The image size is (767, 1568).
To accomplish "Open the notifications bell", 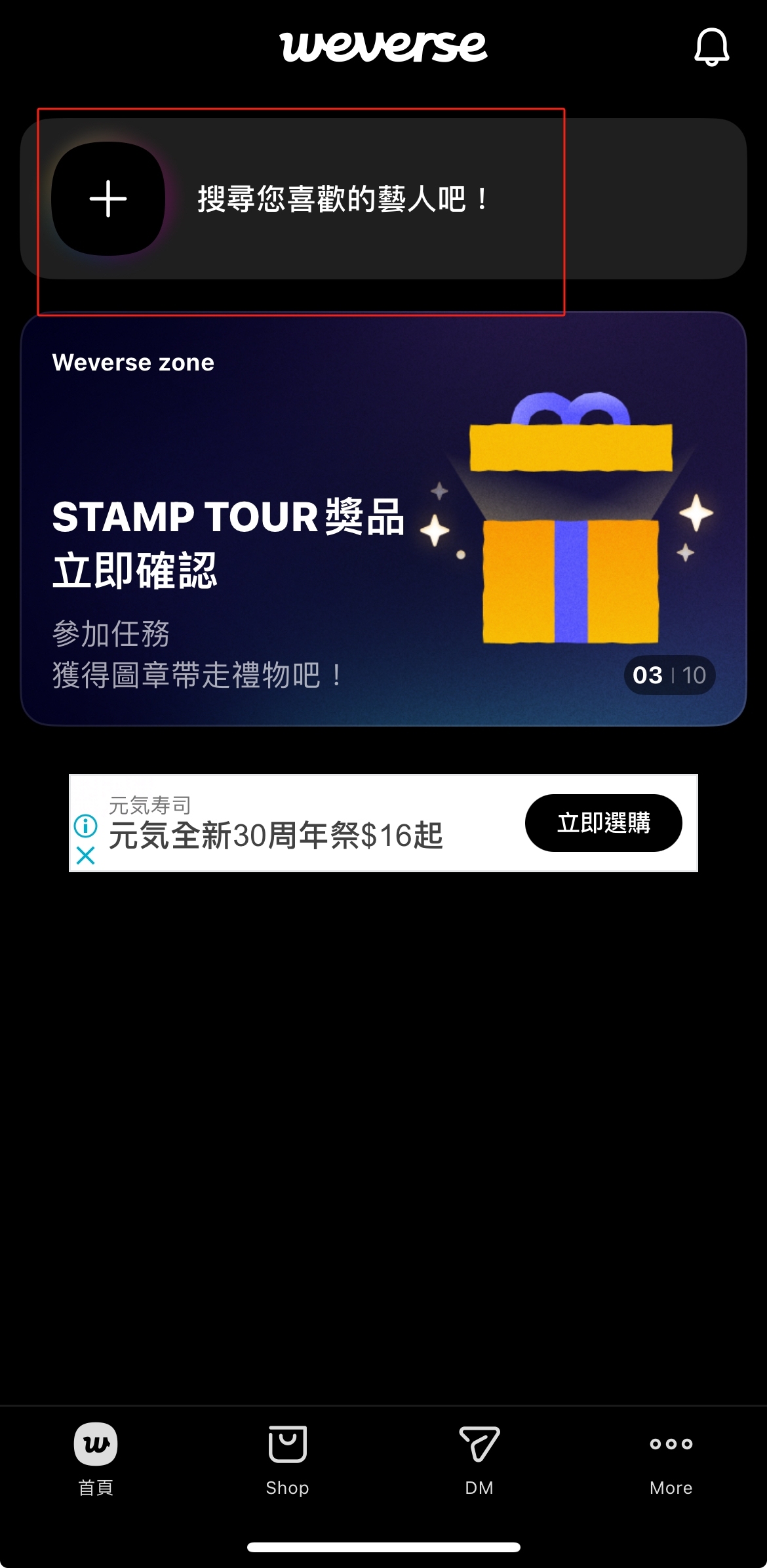I will point(711,47).
